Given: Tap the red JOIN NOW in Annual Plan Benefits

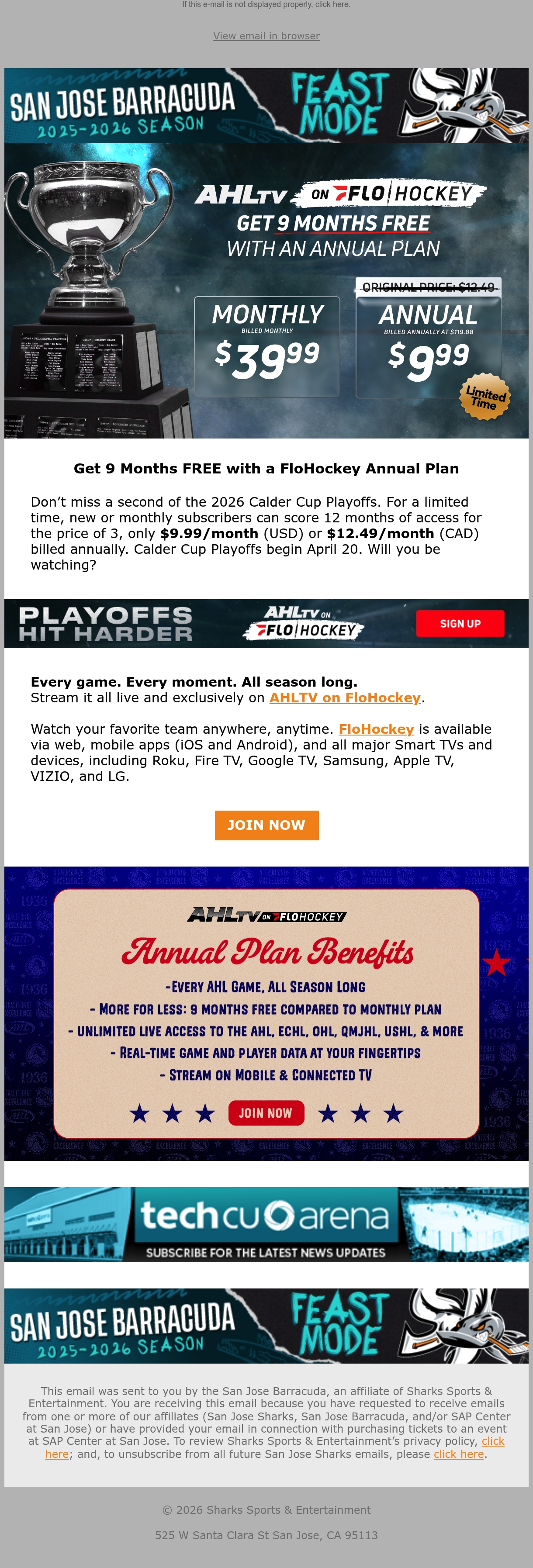Looking at the screenshot, I should (x=266, y=1113).
